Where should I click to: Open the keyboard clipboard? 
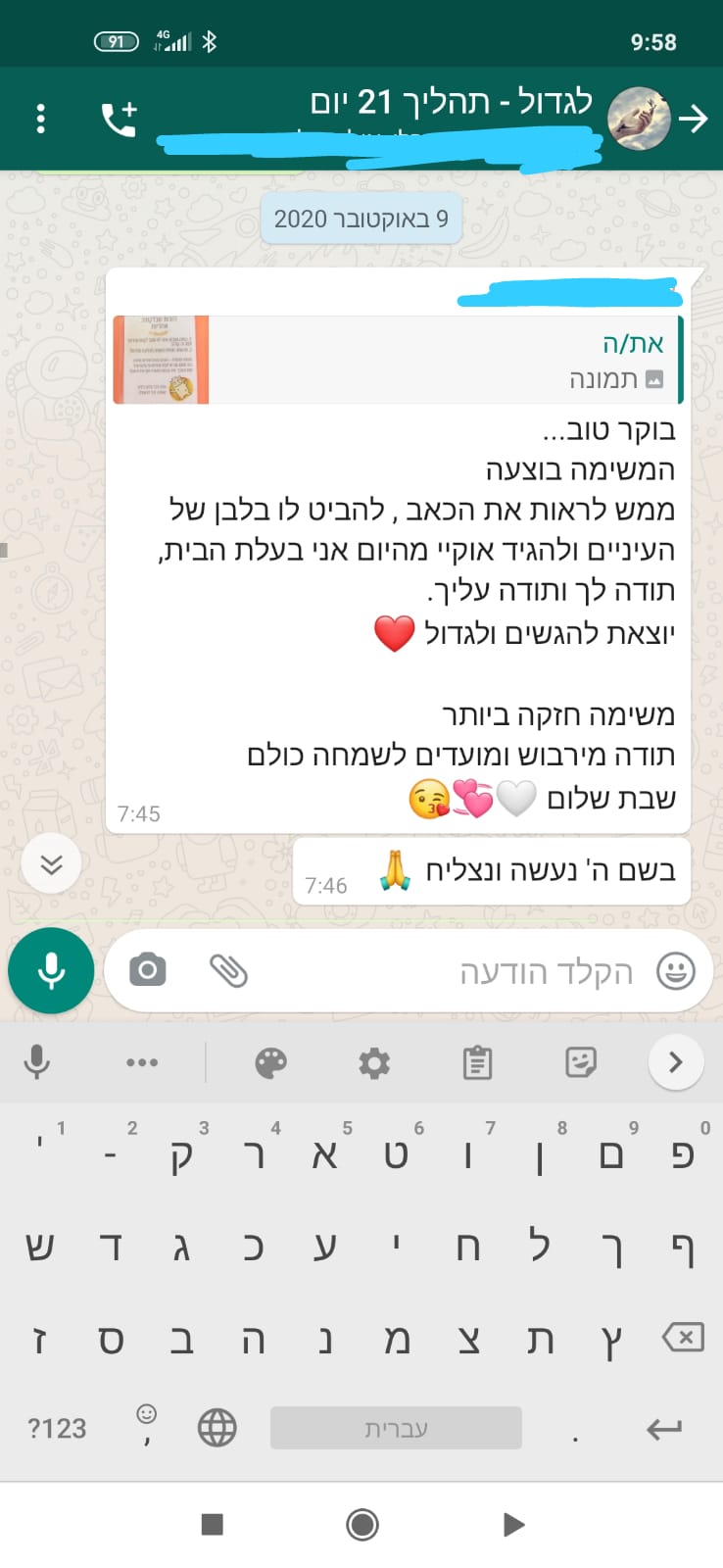[x=477, y=1062]
